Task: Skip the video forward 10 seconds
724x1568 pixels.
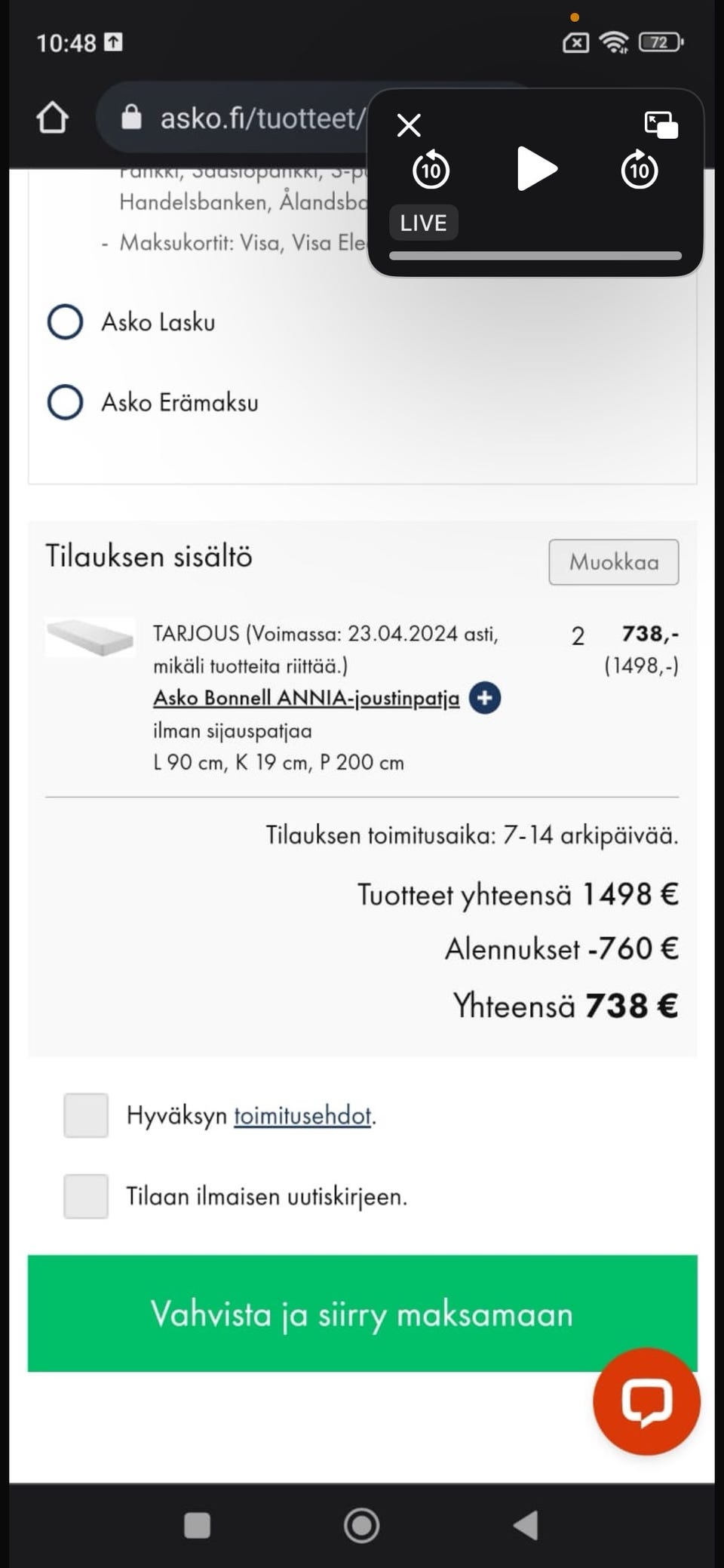Action: coord(640,170)
